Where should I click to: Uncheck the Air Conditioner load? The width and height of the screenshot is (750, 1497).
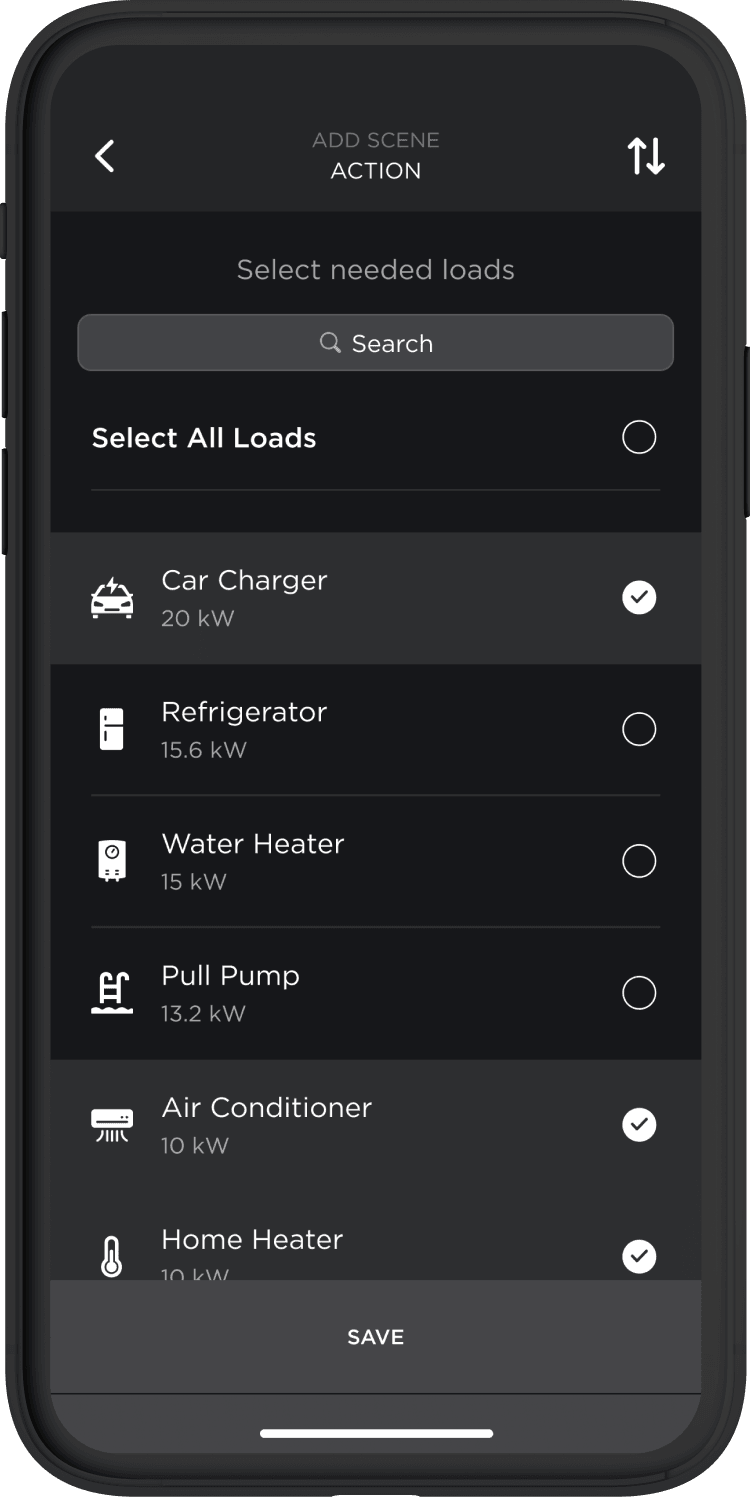(639, 1125)
